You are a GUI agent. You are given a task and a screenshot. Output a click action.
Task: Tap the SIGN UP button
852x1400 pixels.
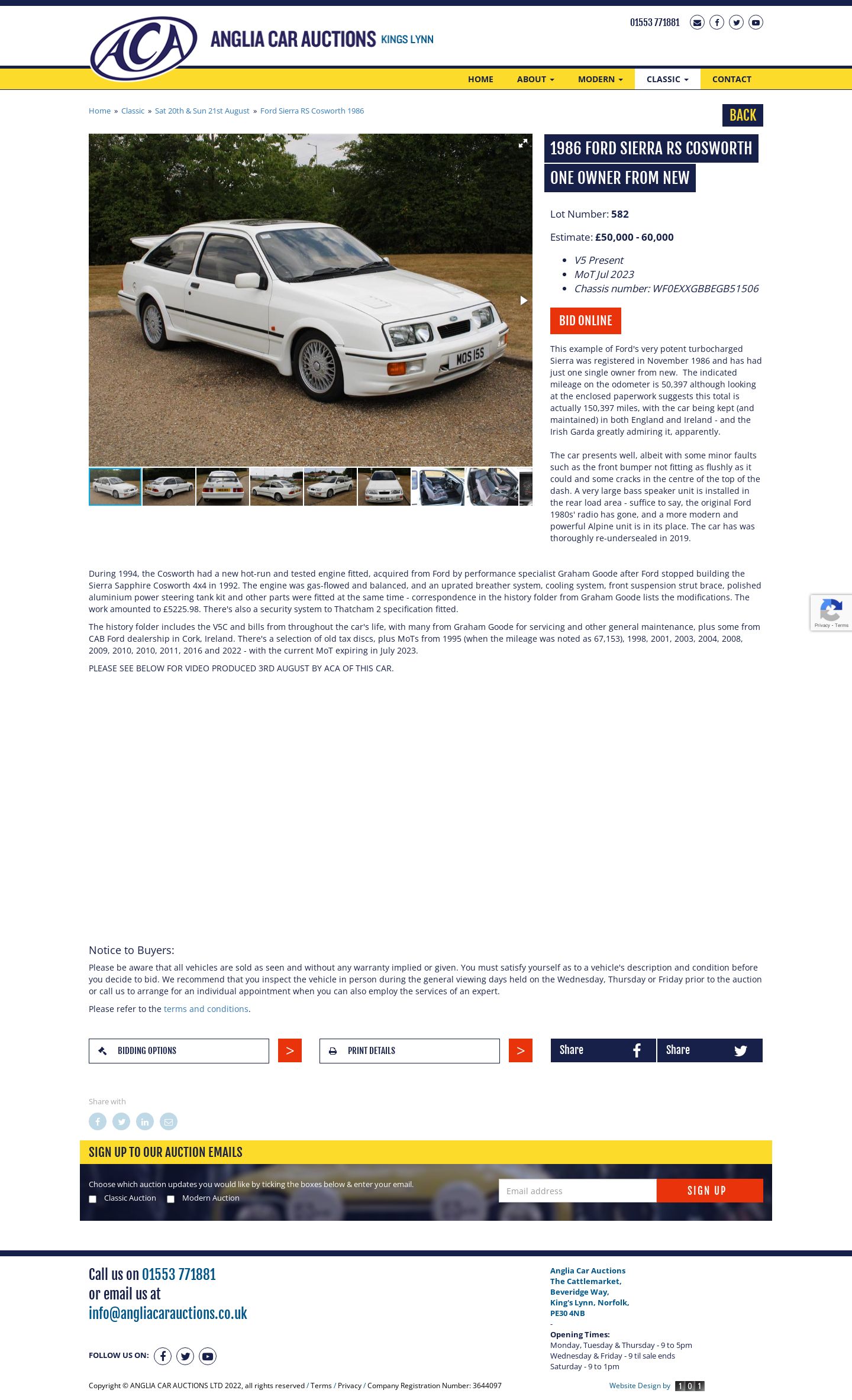(x=709, y=1191)
